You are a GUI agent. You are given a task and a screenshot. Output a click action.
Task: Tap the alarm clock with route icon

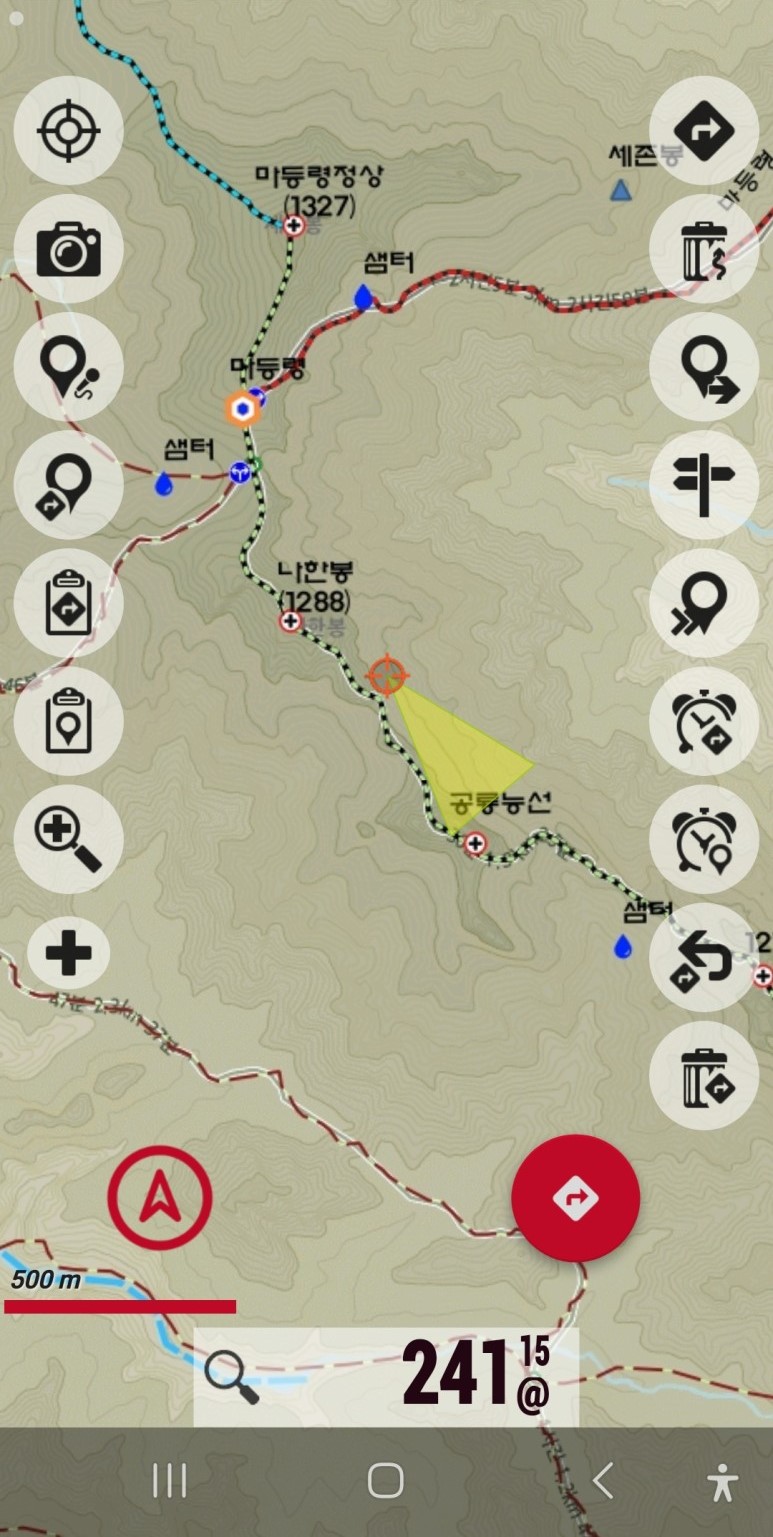pyautogui.click(x=704, y=721)
